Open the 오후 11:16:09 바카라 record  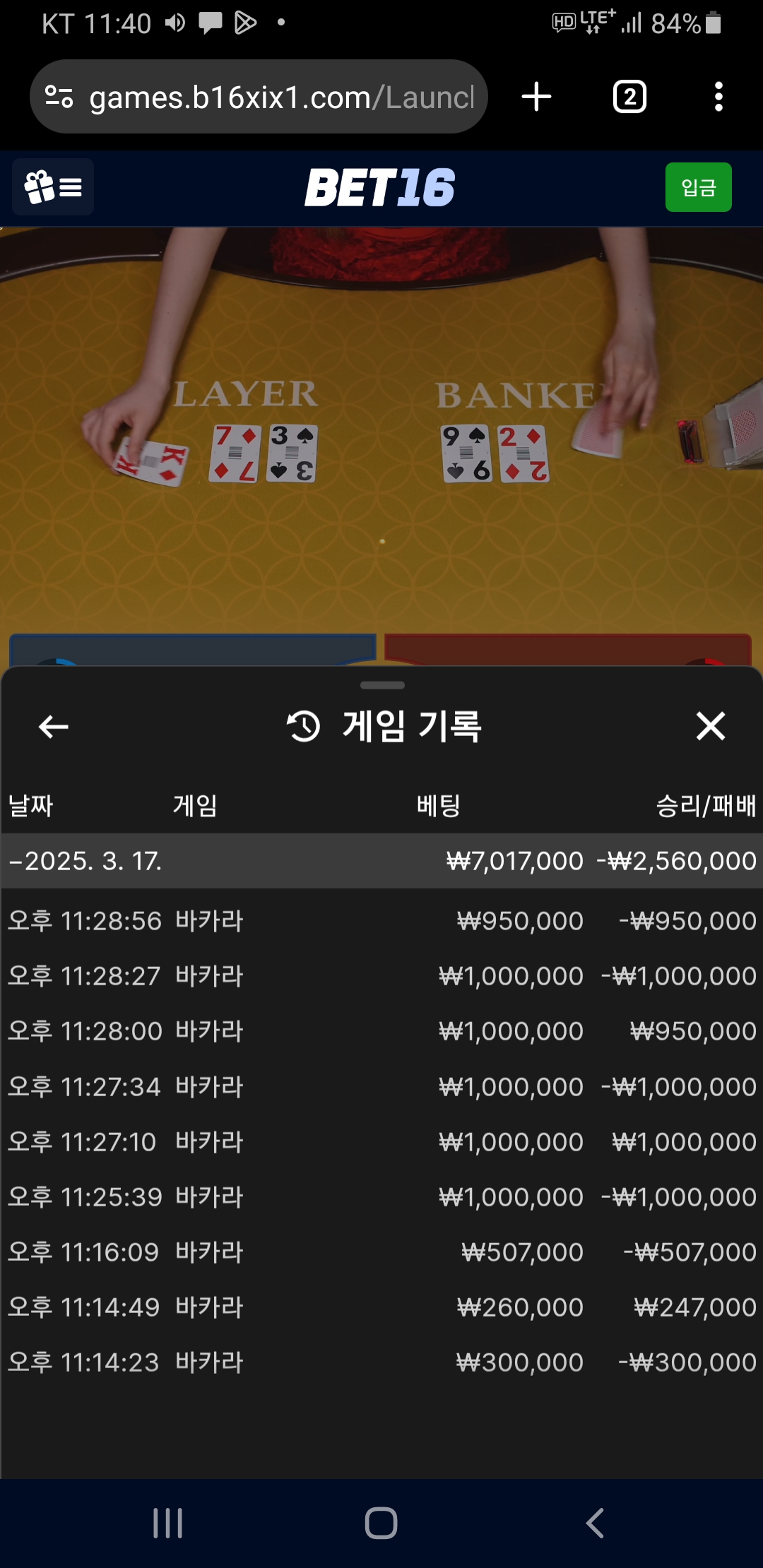(381, 1252)
